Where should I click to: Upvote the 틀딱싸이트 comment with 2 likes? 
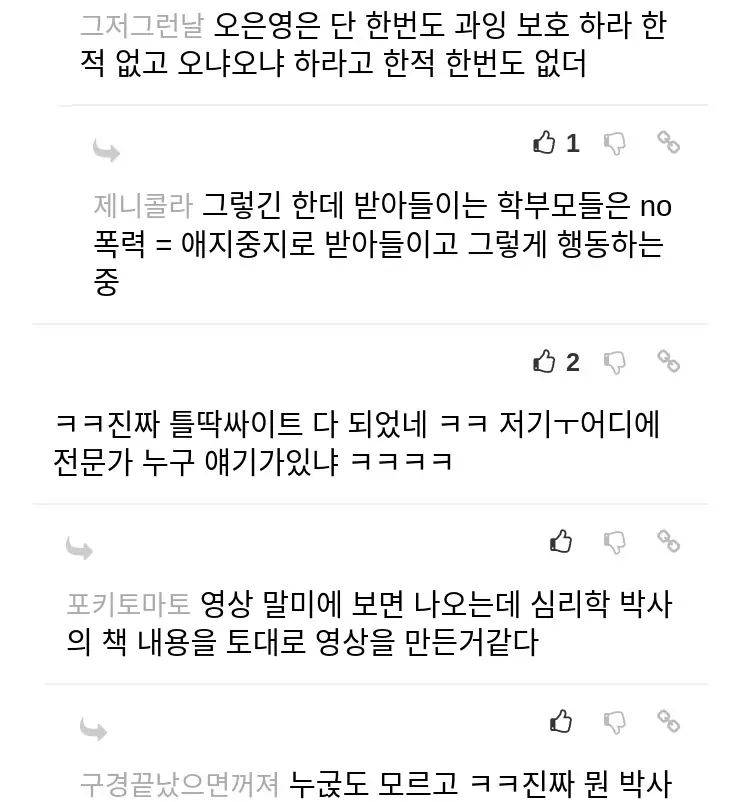(x=544, y=361)
